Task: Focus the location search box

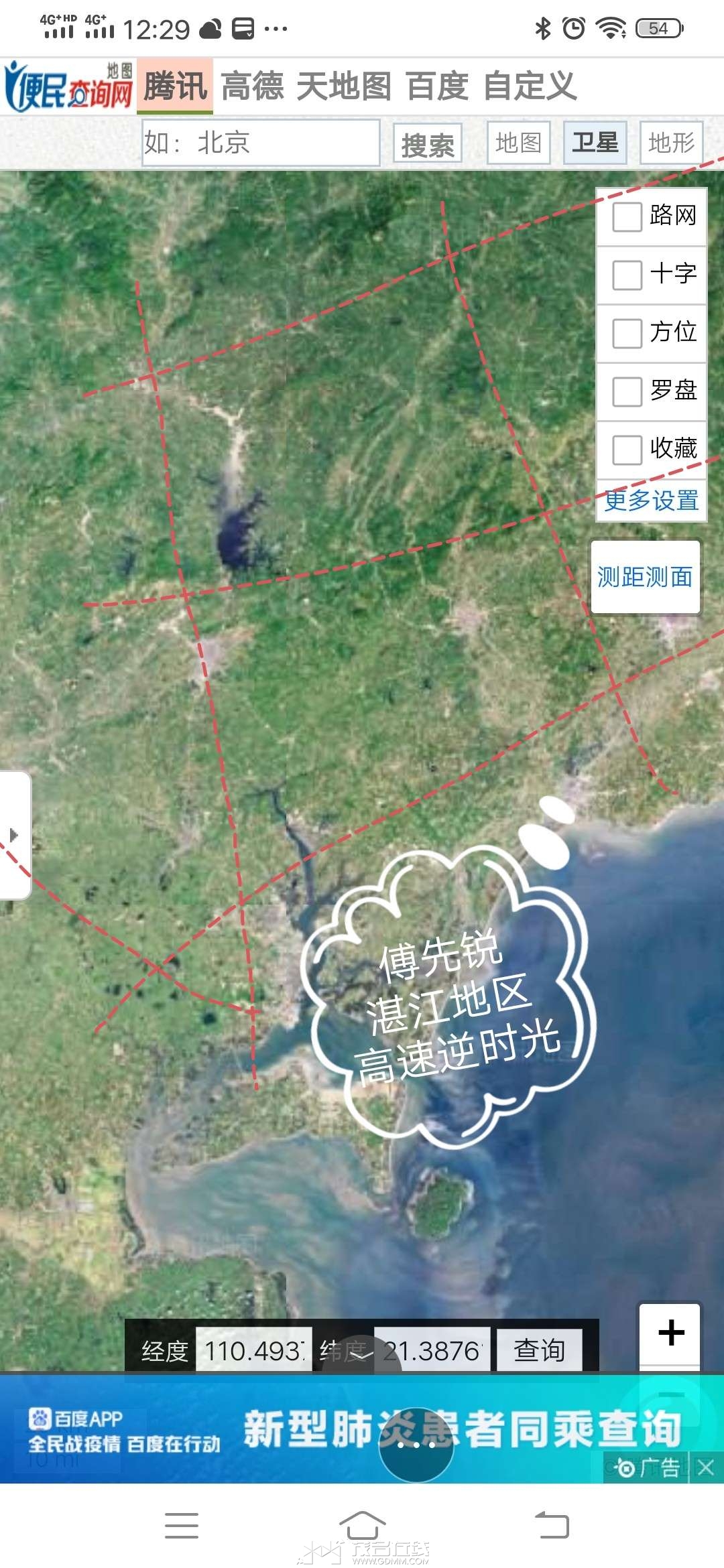Action: click(x=261, y=142)
